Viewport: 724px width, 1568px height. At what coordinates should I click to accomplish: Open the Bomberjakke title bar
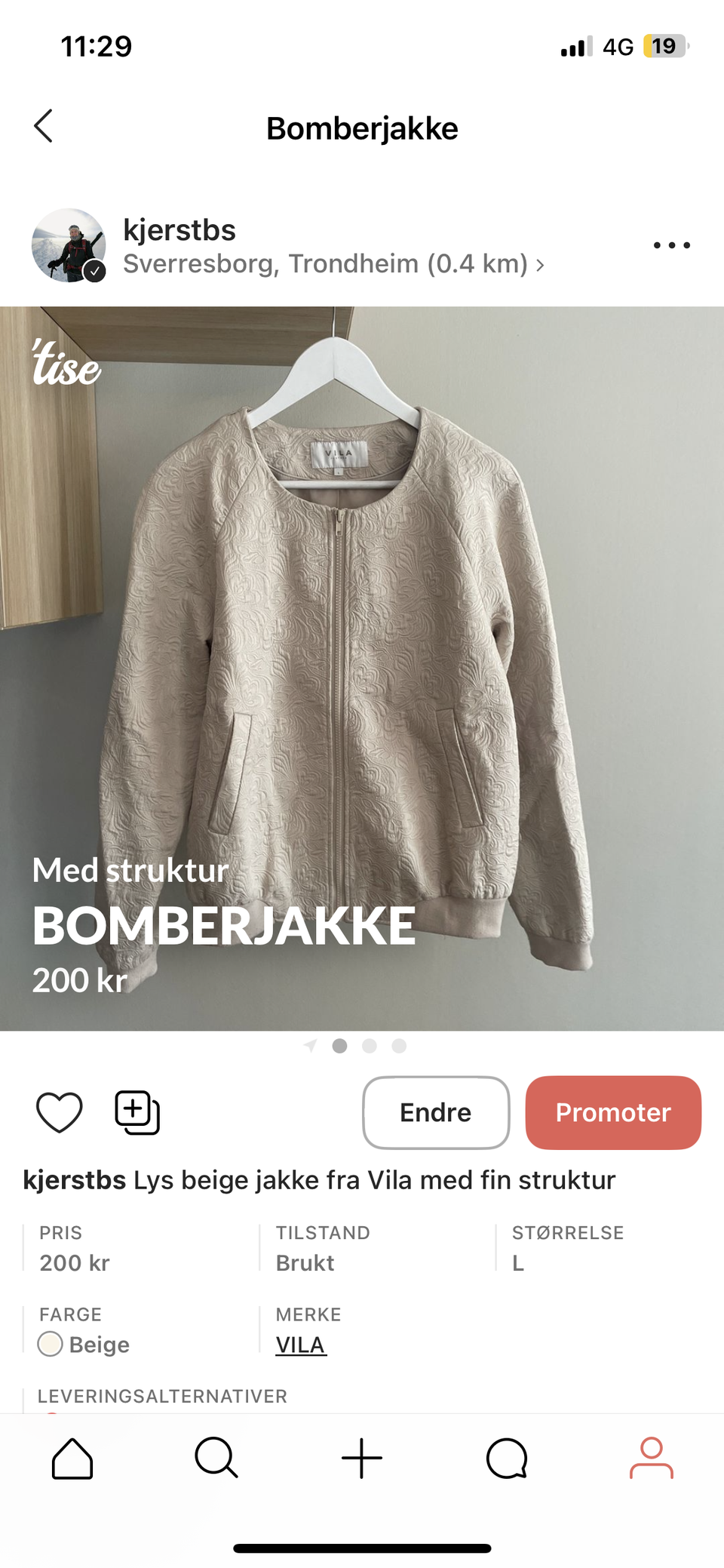tap(361, 128)
